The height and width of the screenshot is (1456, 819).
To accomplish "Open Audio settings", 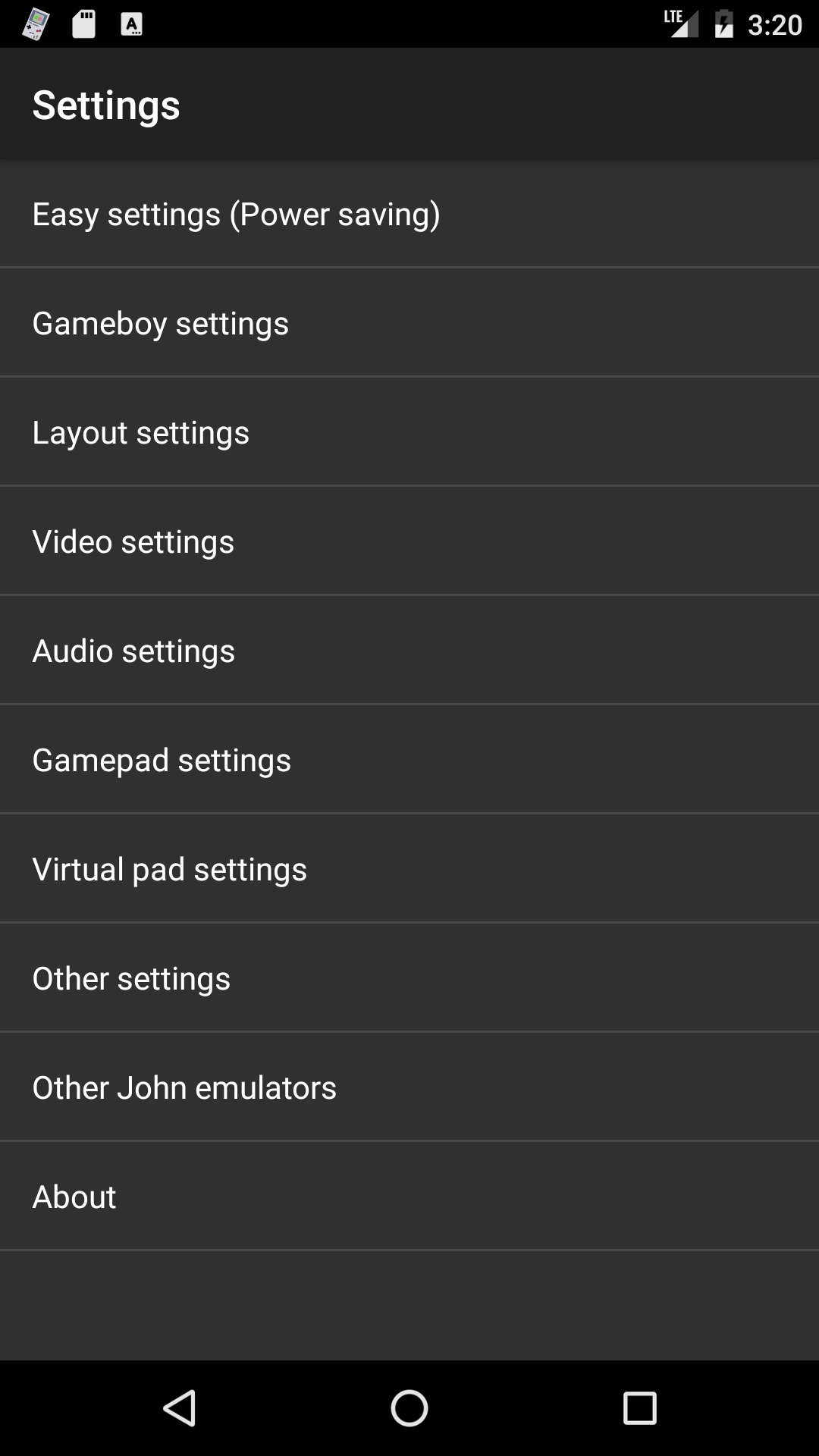I will (x=133, y=650).
